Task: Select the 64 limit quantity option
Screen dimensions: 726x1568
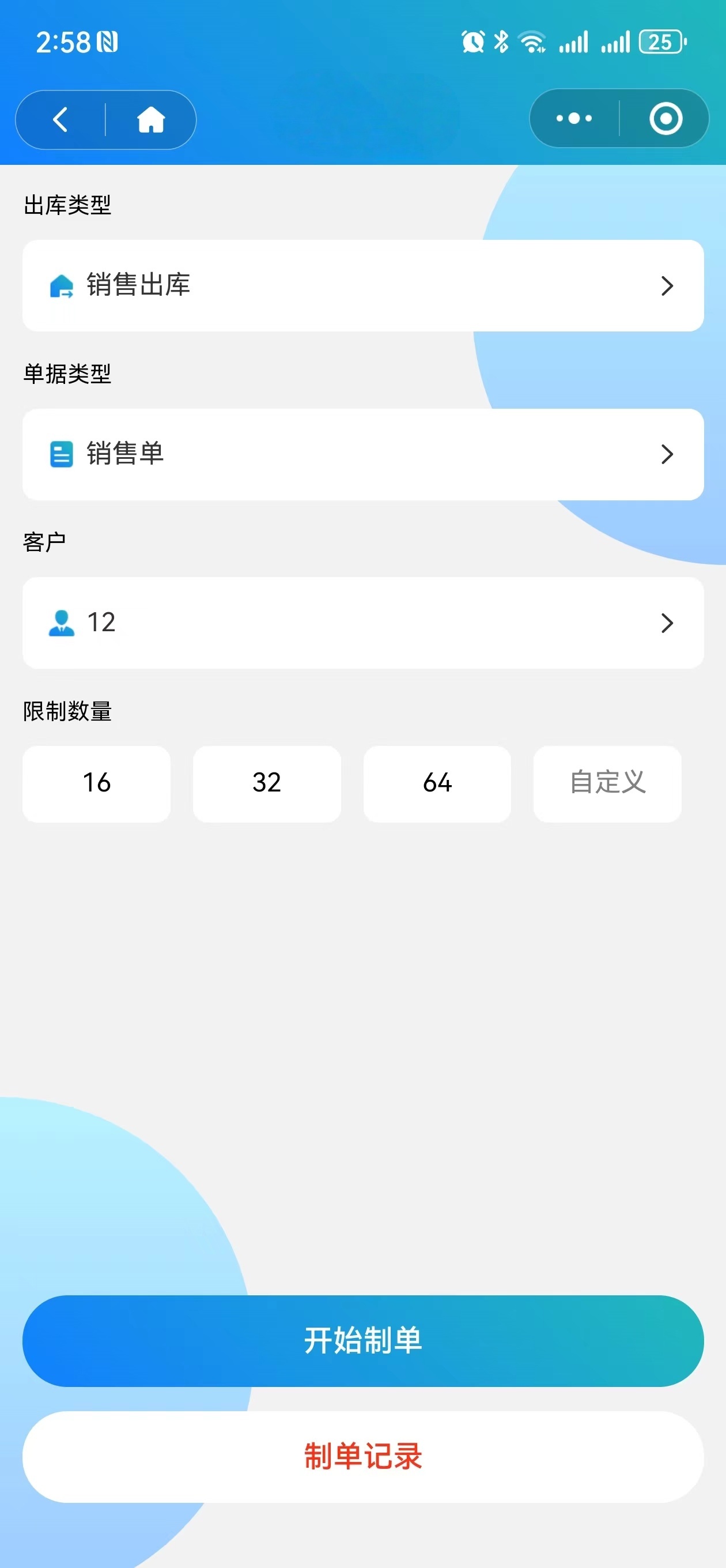Action: tap(437, 784)
